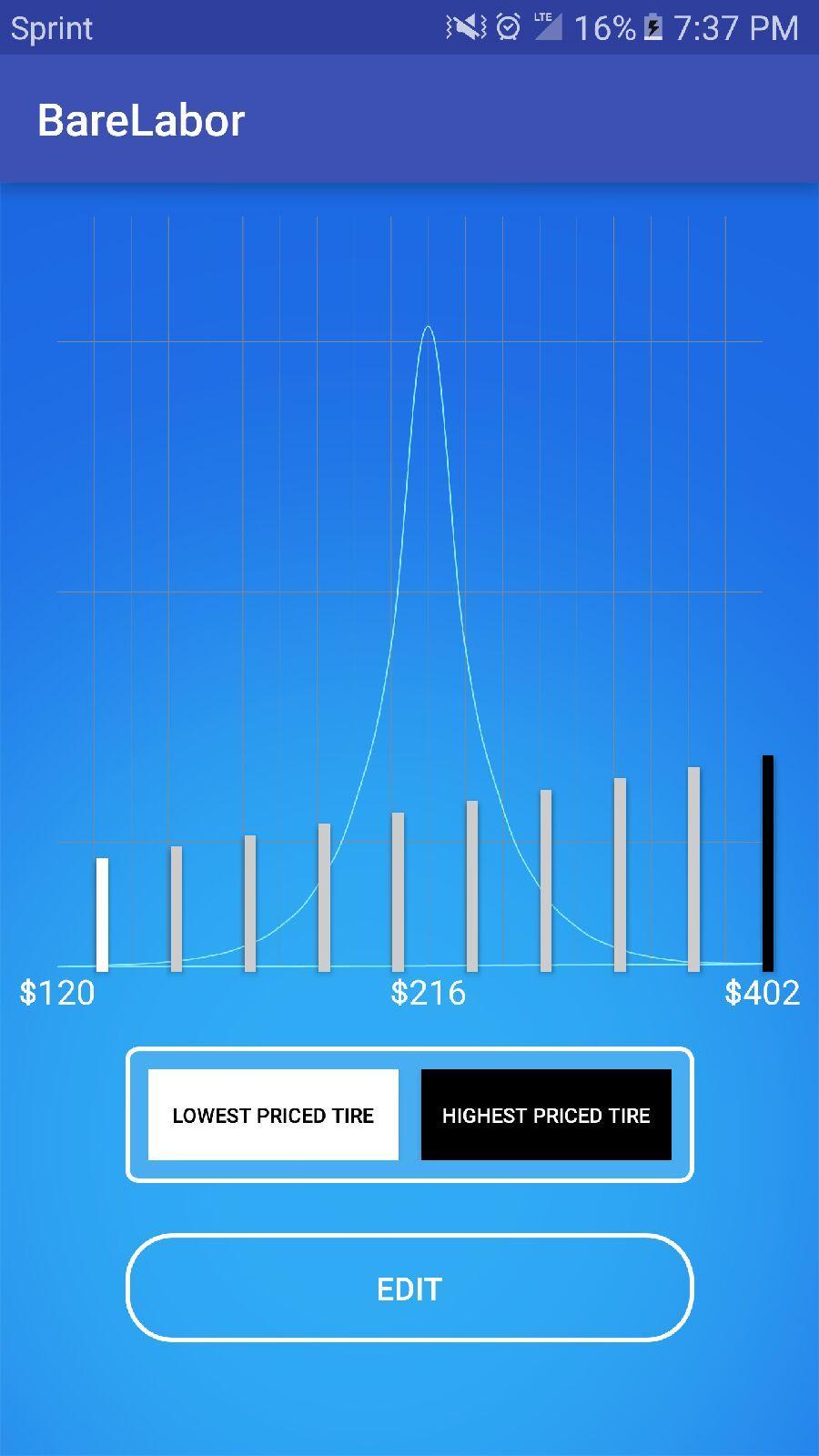Tap the Edit button

pyautogui.click(x=409, y=1288)
